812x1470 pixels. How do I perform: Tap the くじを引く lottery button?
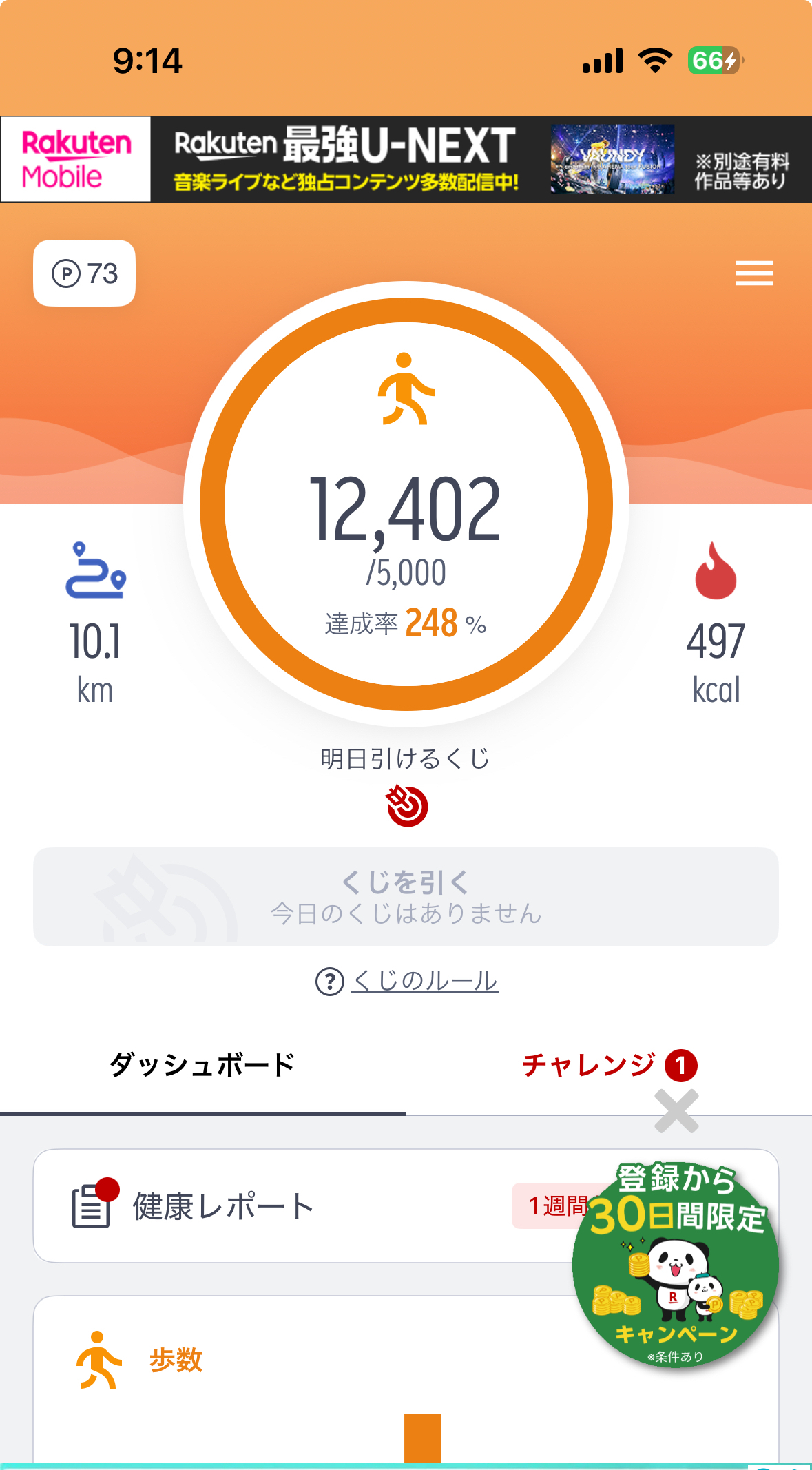coord(406,897)
